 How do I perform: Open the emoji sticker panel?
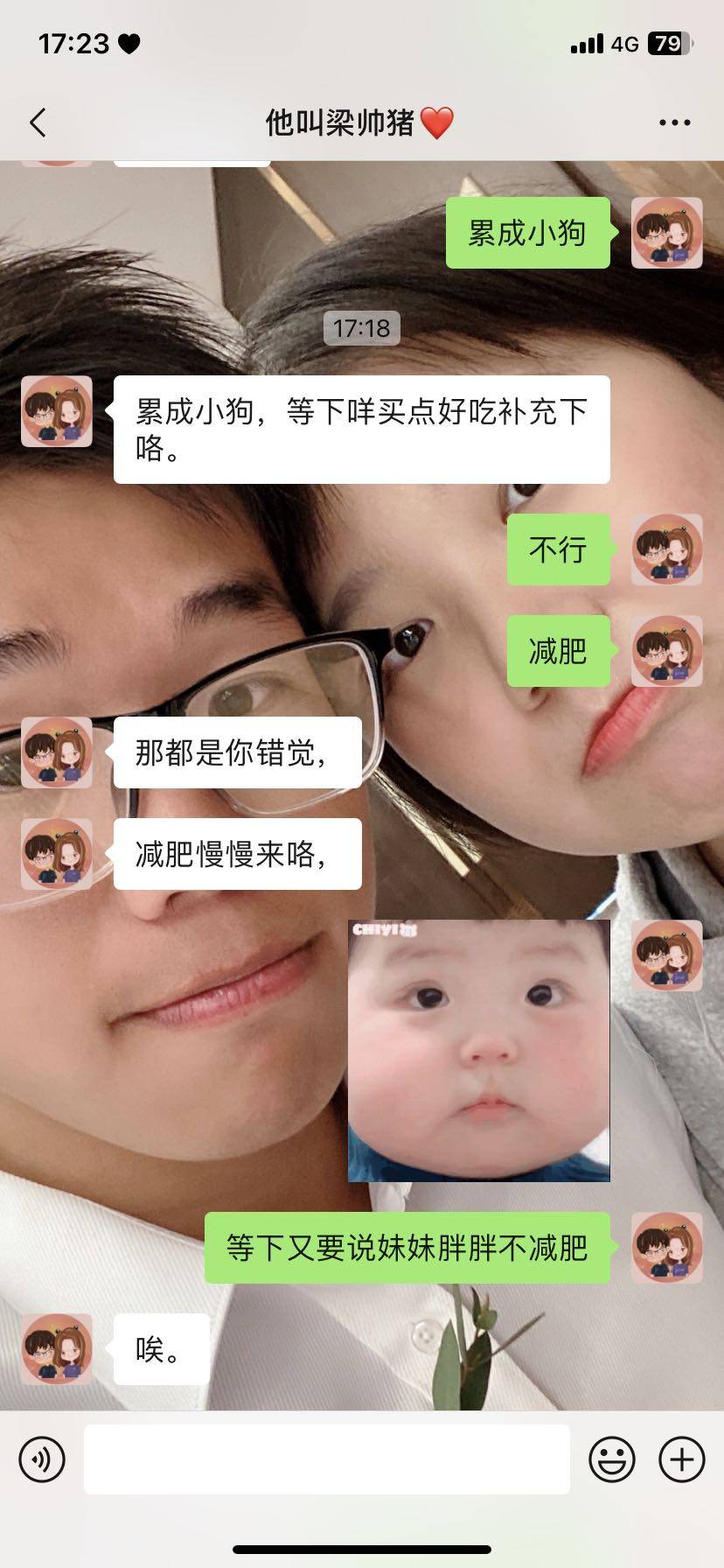tap(611, 1459)
